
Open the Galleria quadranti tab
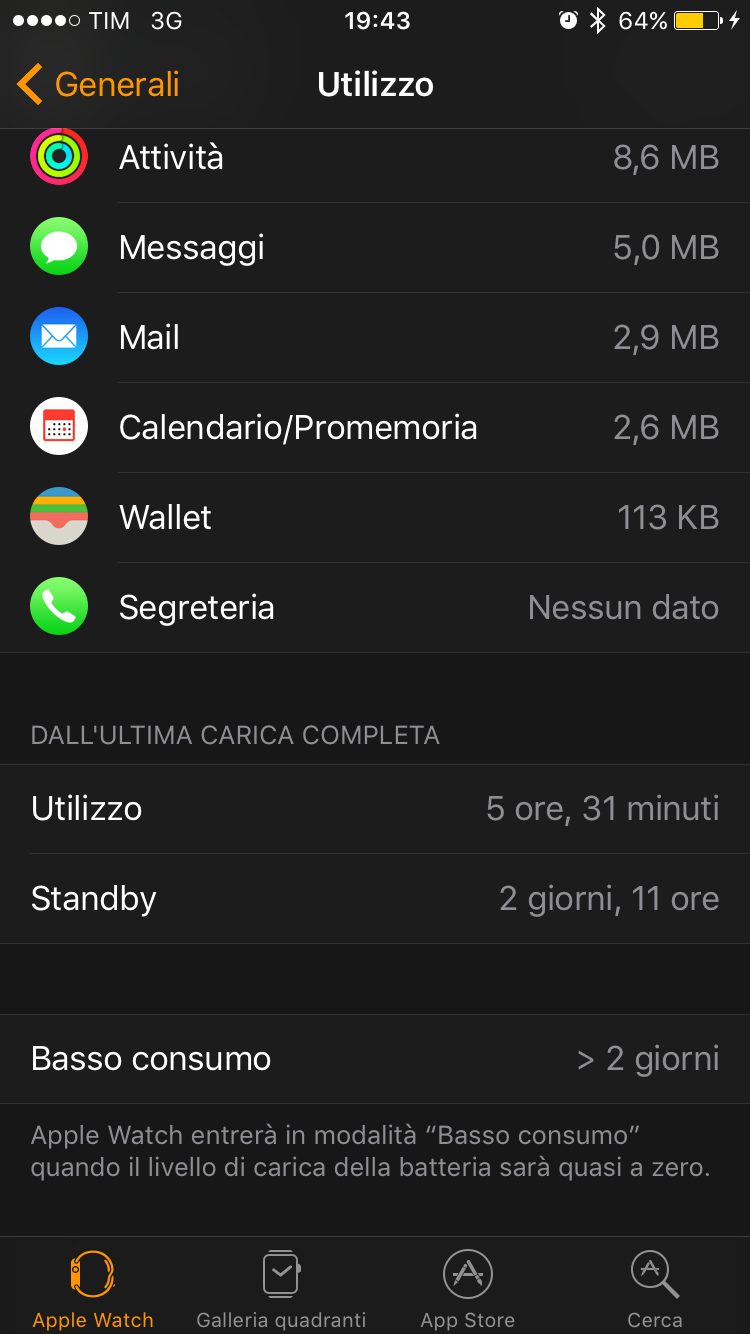click(281, 1289)
